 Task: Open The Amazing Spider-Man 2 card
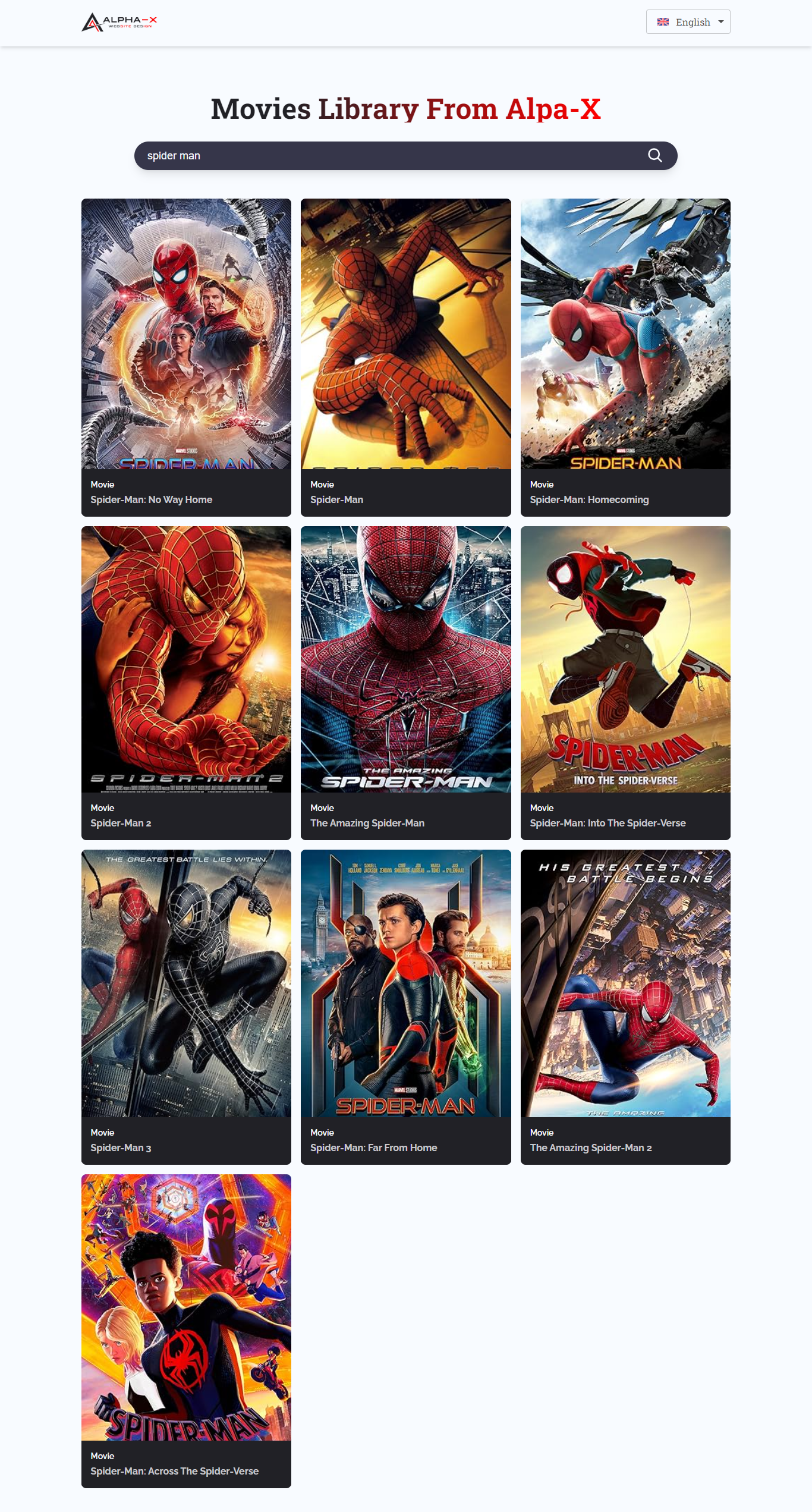point(625,1006)
